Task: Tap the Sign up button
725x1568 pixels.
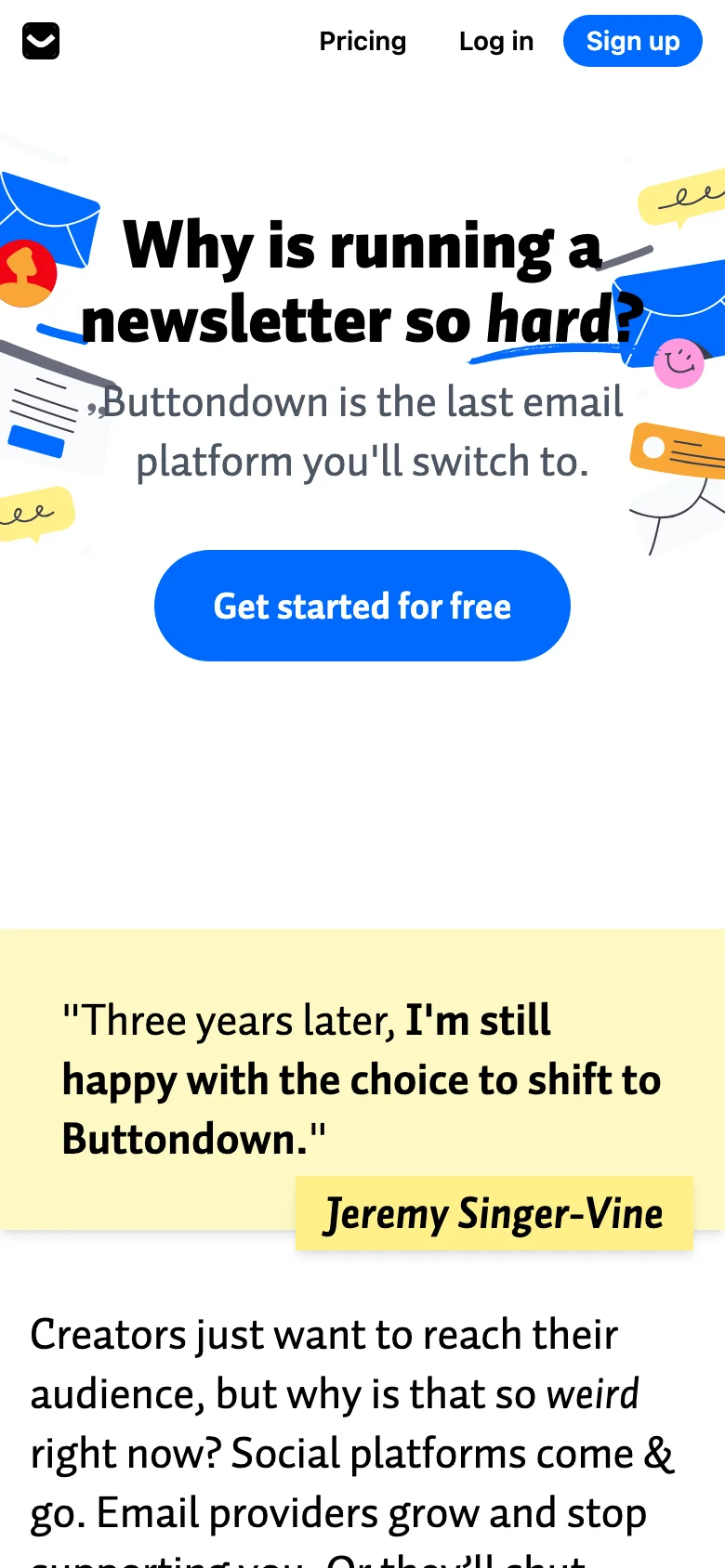Action: (632, 41)
